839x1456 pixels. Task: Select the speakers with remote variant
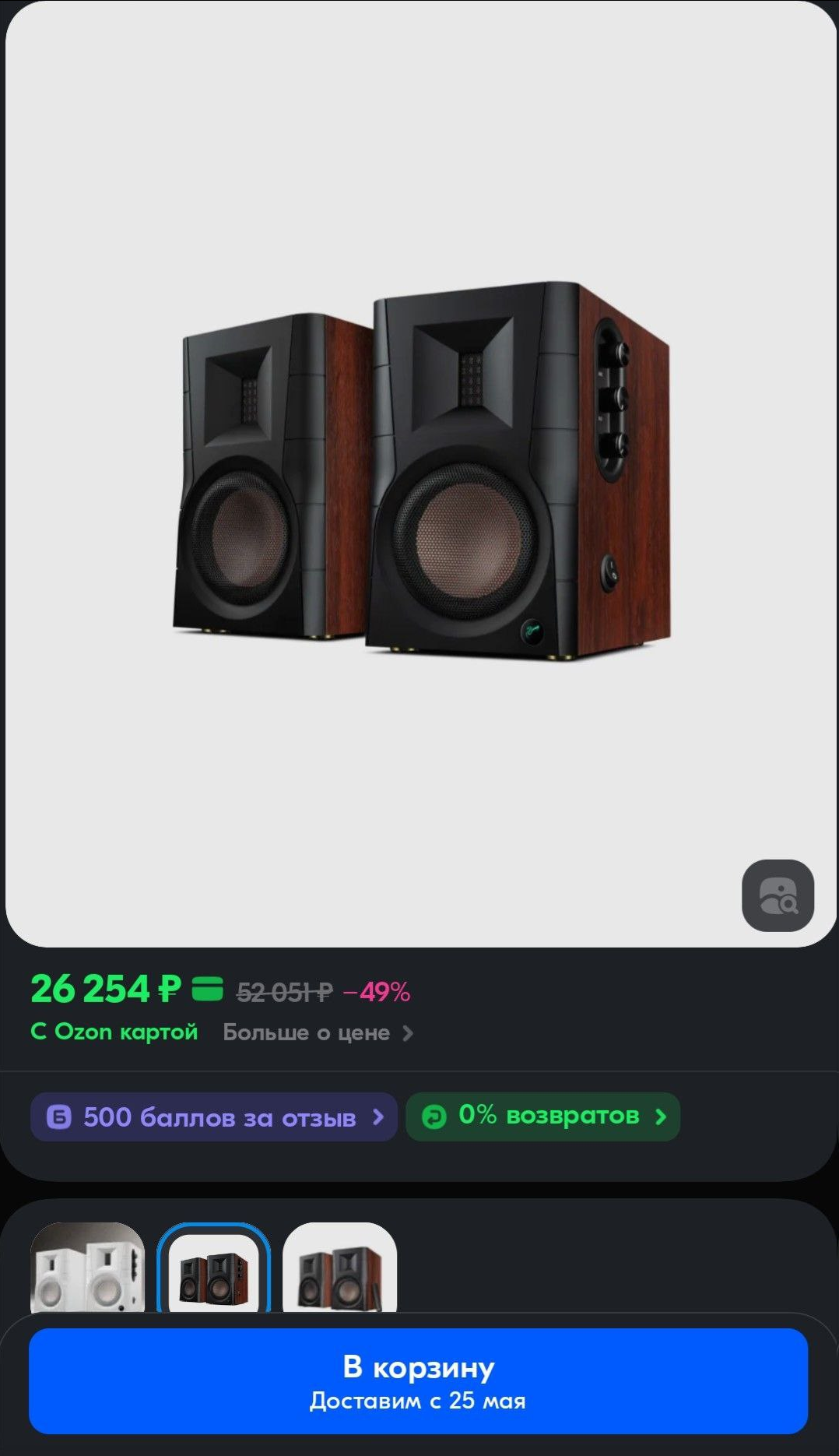pyautogui.click(x=339, y=1268)
